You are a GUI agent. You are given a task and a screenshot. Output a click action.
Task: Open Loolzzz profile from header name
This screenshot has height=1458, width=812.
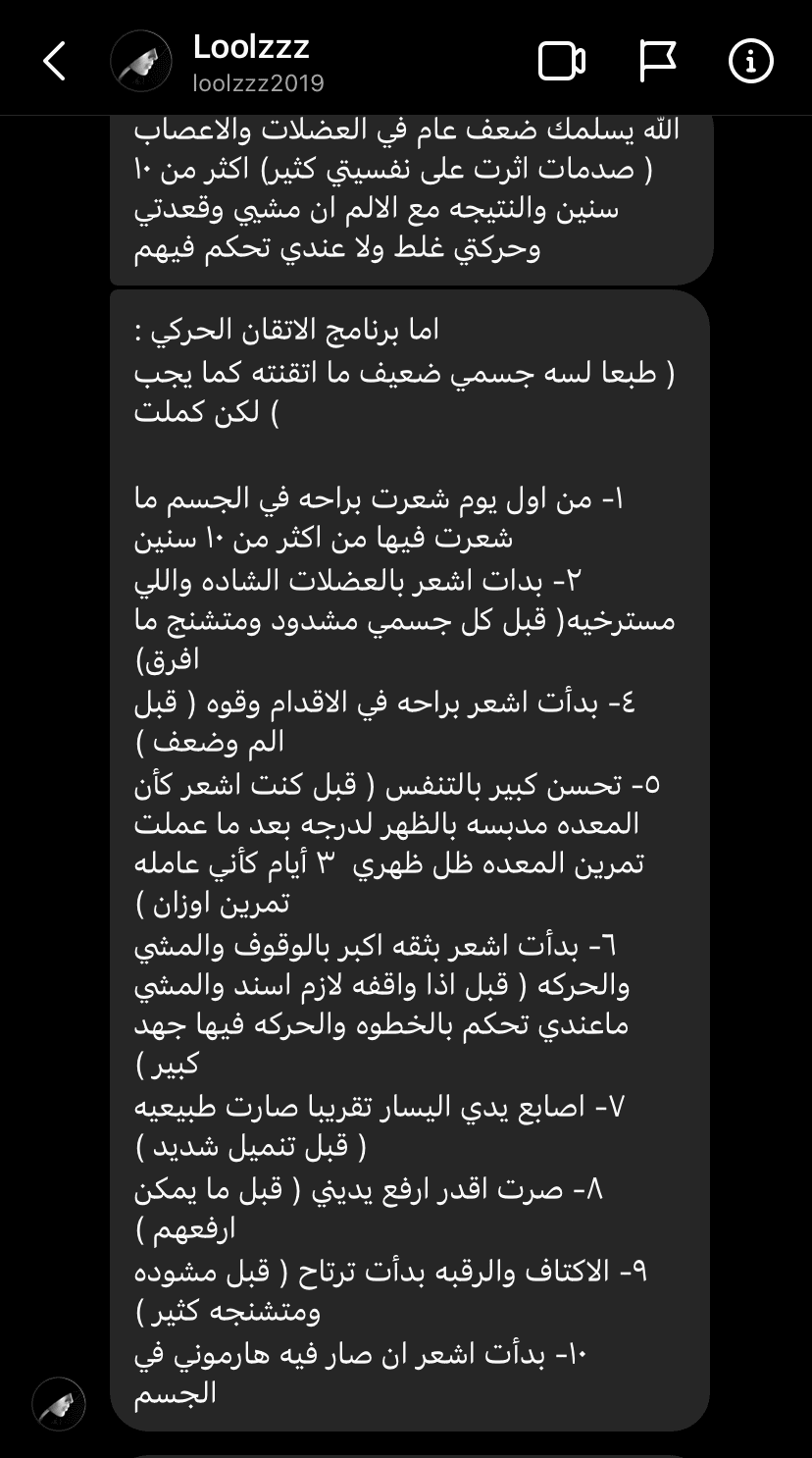[x=251, y=47]
